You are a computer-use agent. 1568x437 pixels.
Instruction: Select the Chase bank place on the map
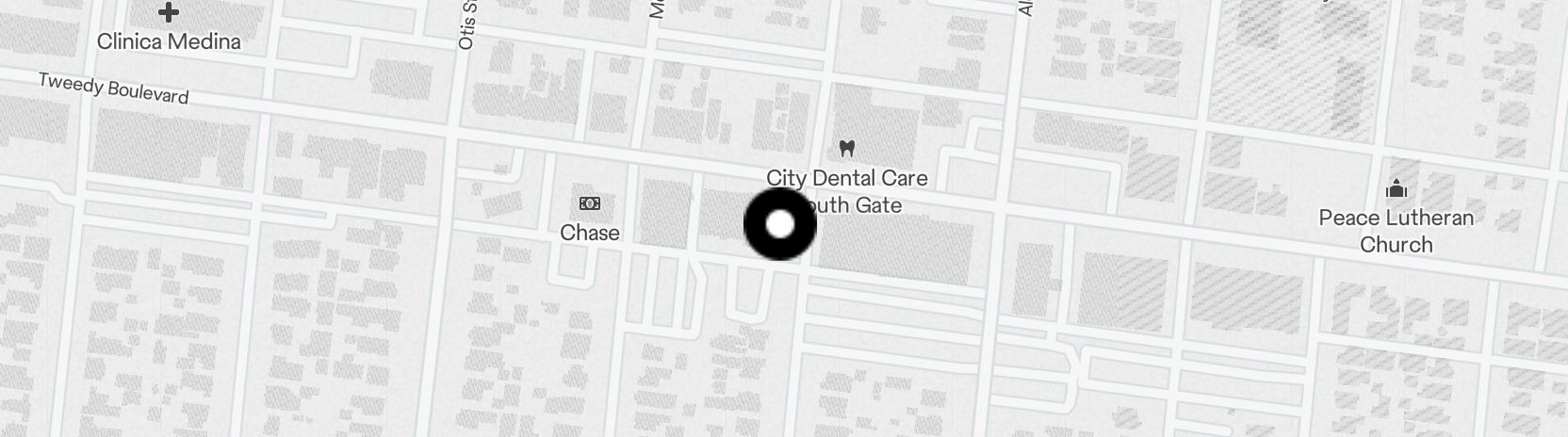pos(590,204)
